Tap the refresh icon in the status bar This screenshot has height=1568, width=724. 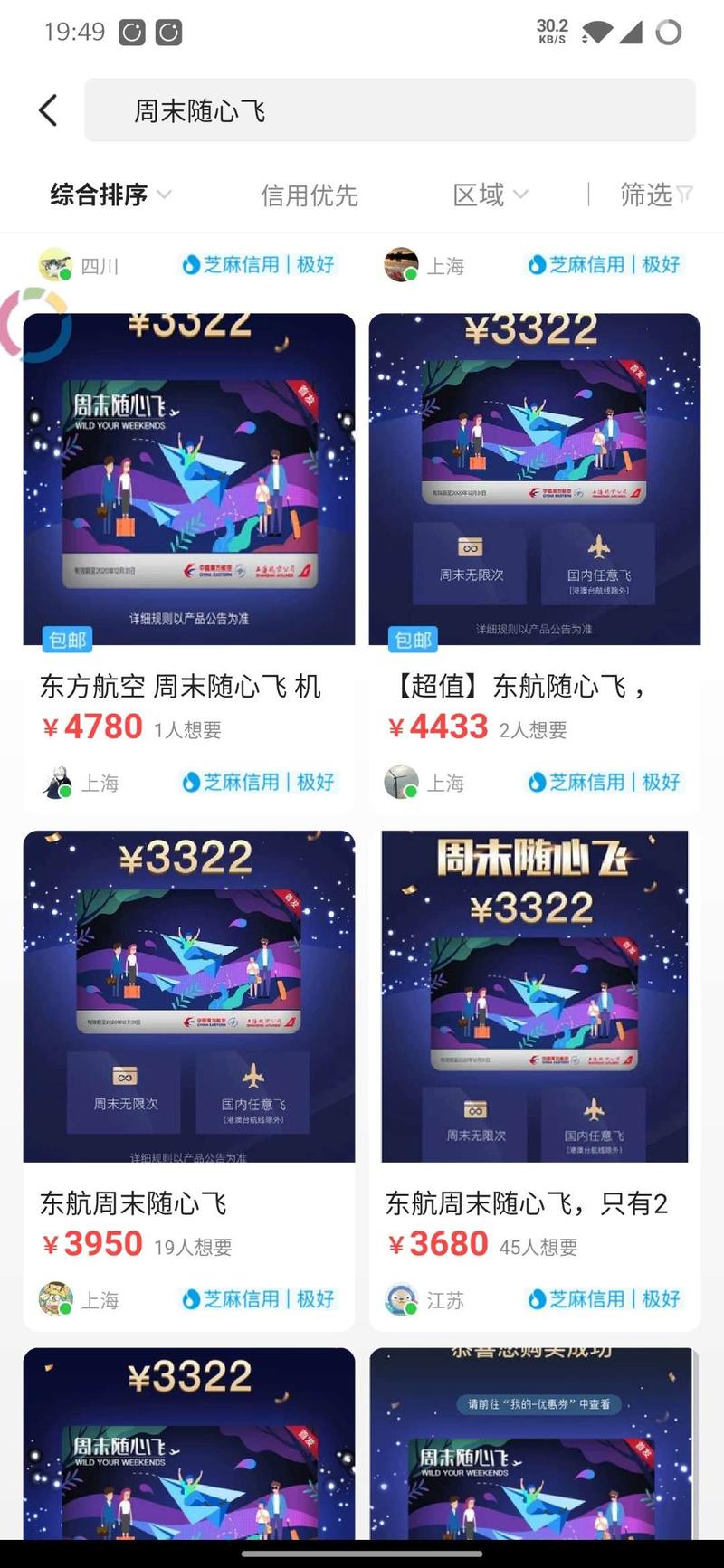134,31
